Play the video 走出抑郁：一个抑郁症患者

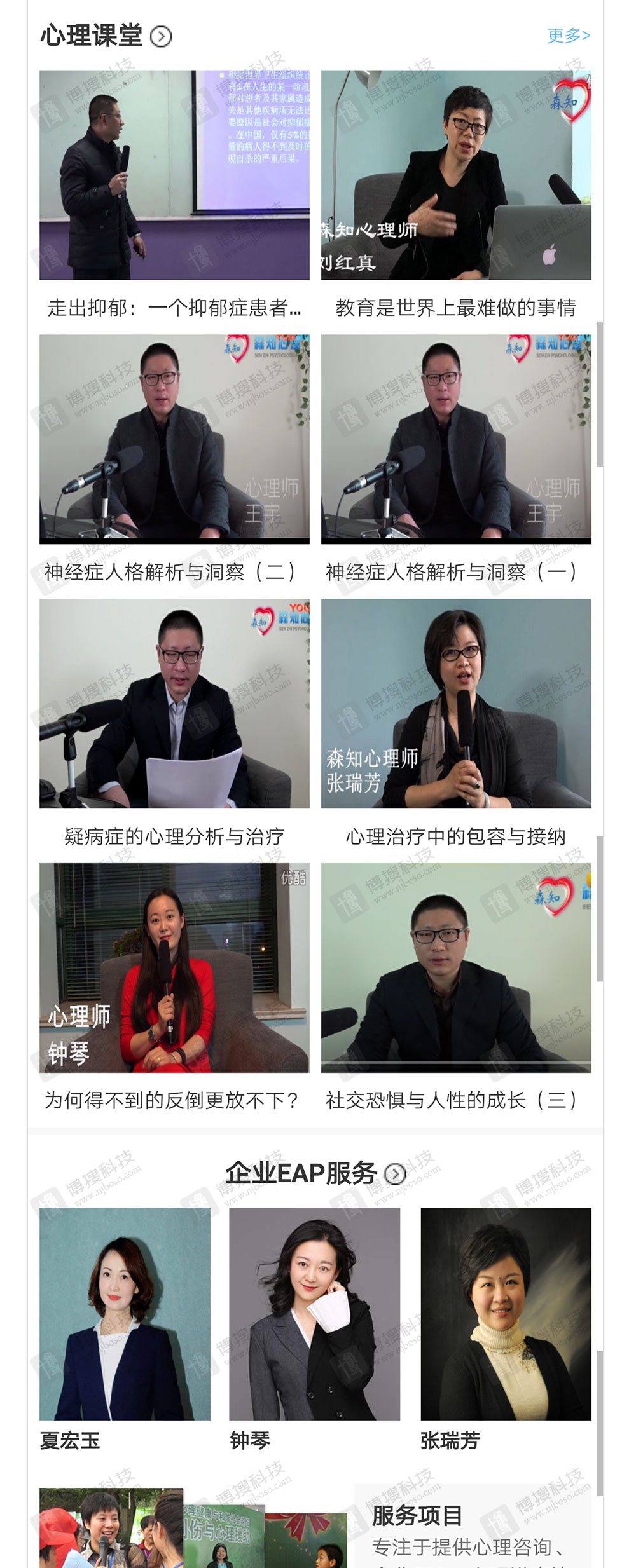click(x=174, y=175)
